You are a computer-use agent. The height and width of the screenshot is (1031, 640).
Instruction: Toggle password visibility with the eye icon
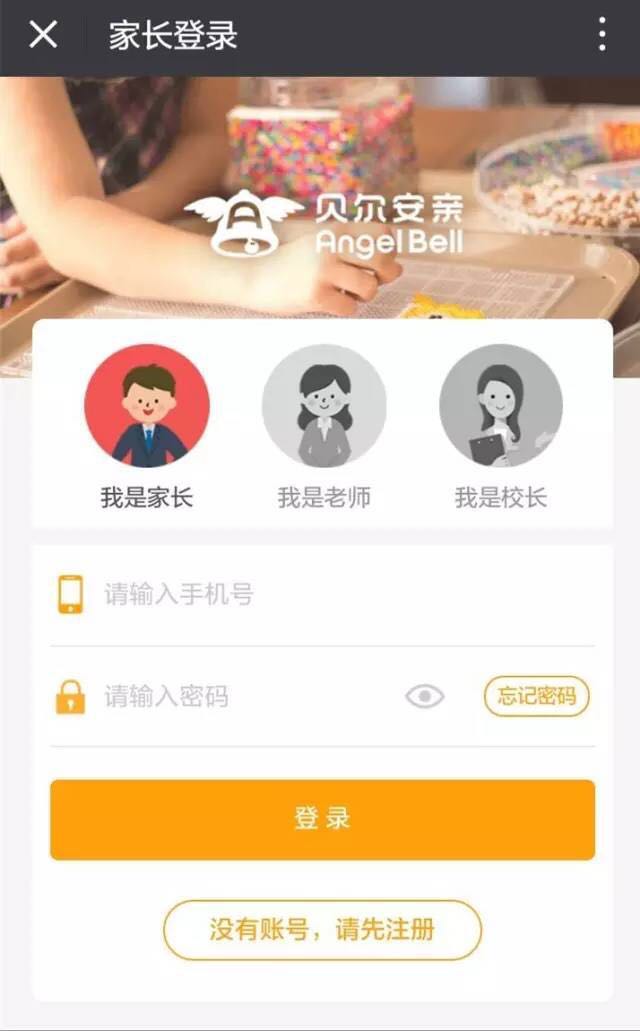coord(425,697)
